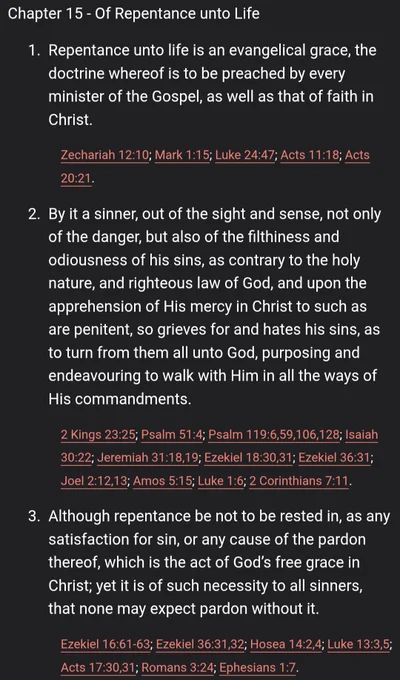Tap the Psalm 119:6,59,106,128 reference
400x680 pixels.
[x=274, y=435]
